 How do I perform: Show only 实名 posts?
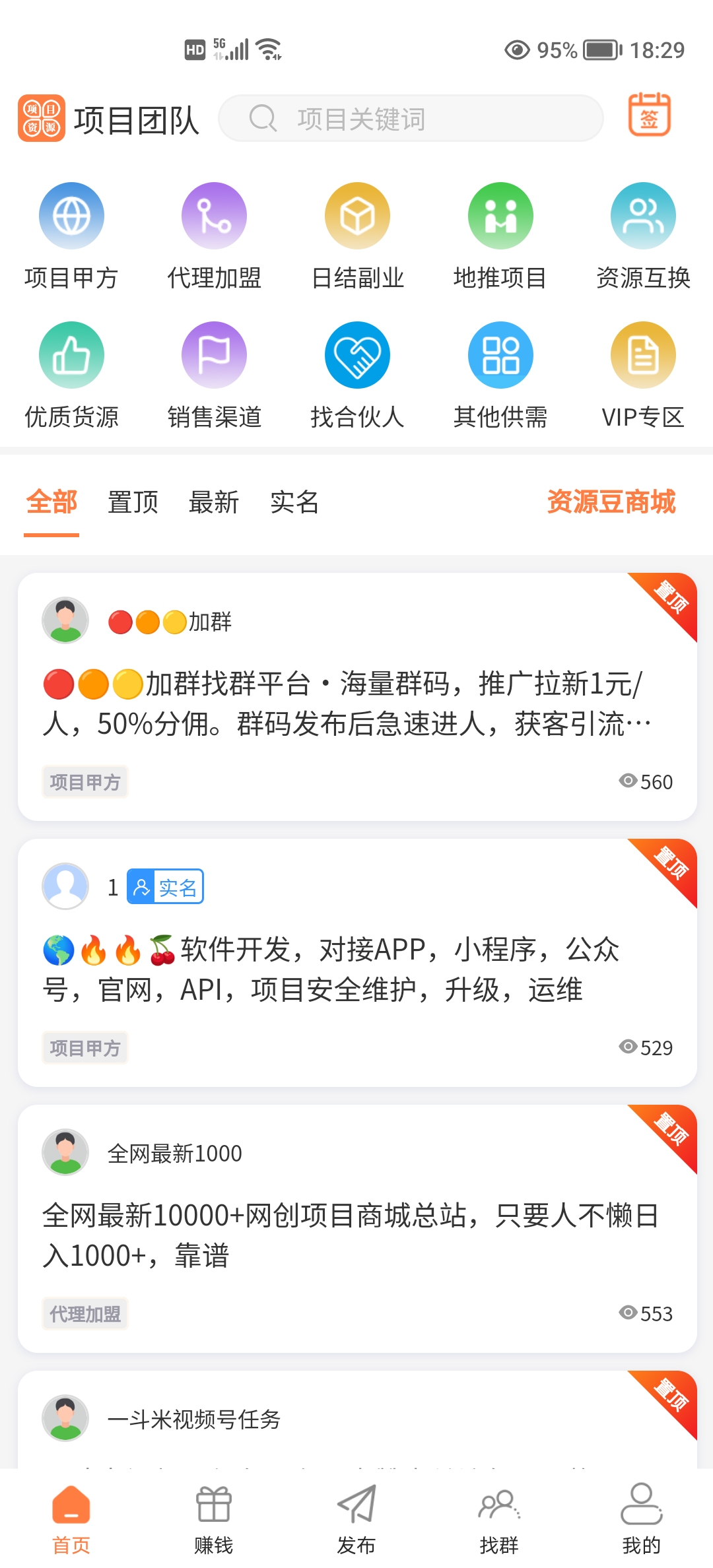click(x=294, y=502)
